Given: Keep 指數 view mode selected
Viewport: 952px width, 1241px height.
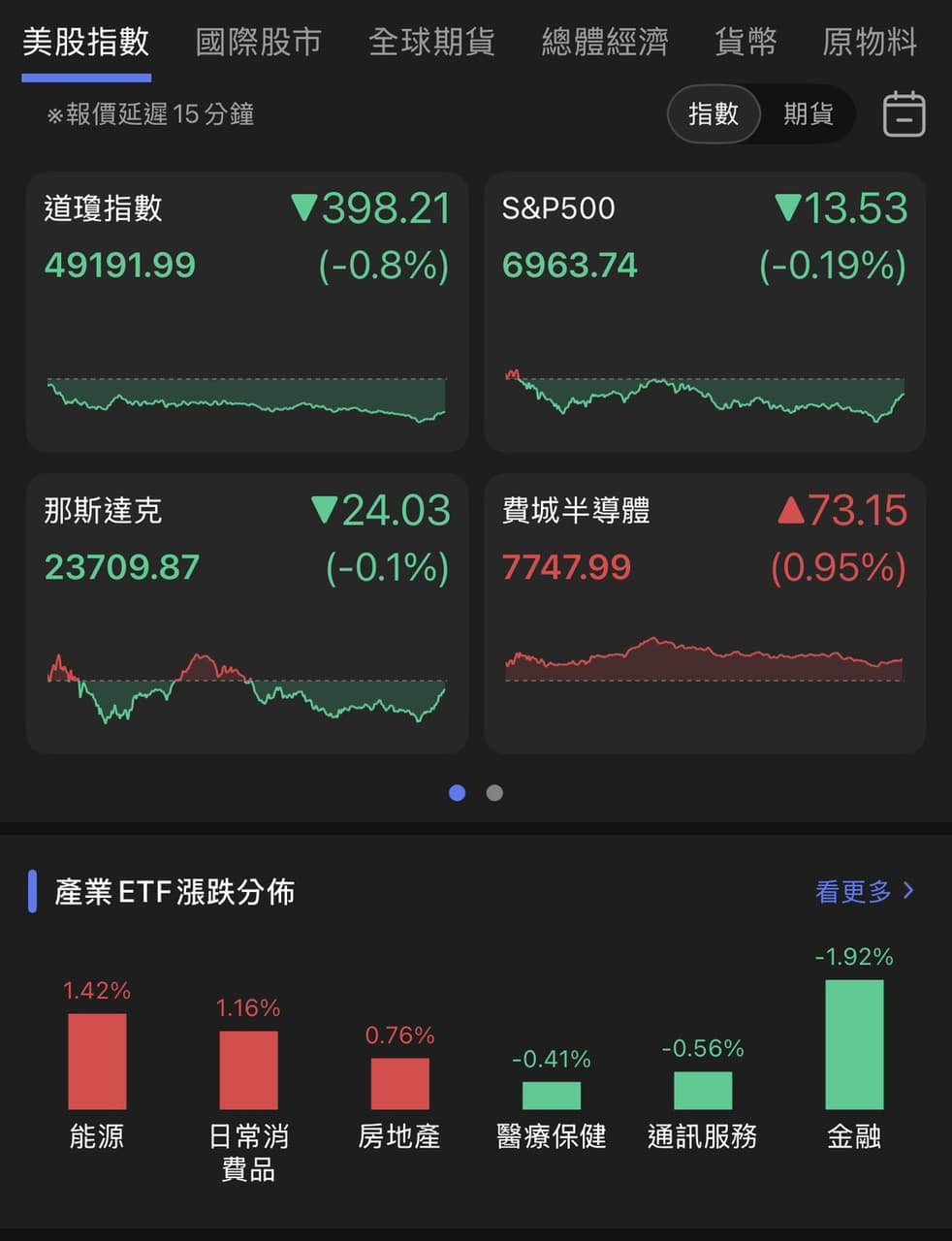Looking at the screenshot, I should tap(714, 113).
